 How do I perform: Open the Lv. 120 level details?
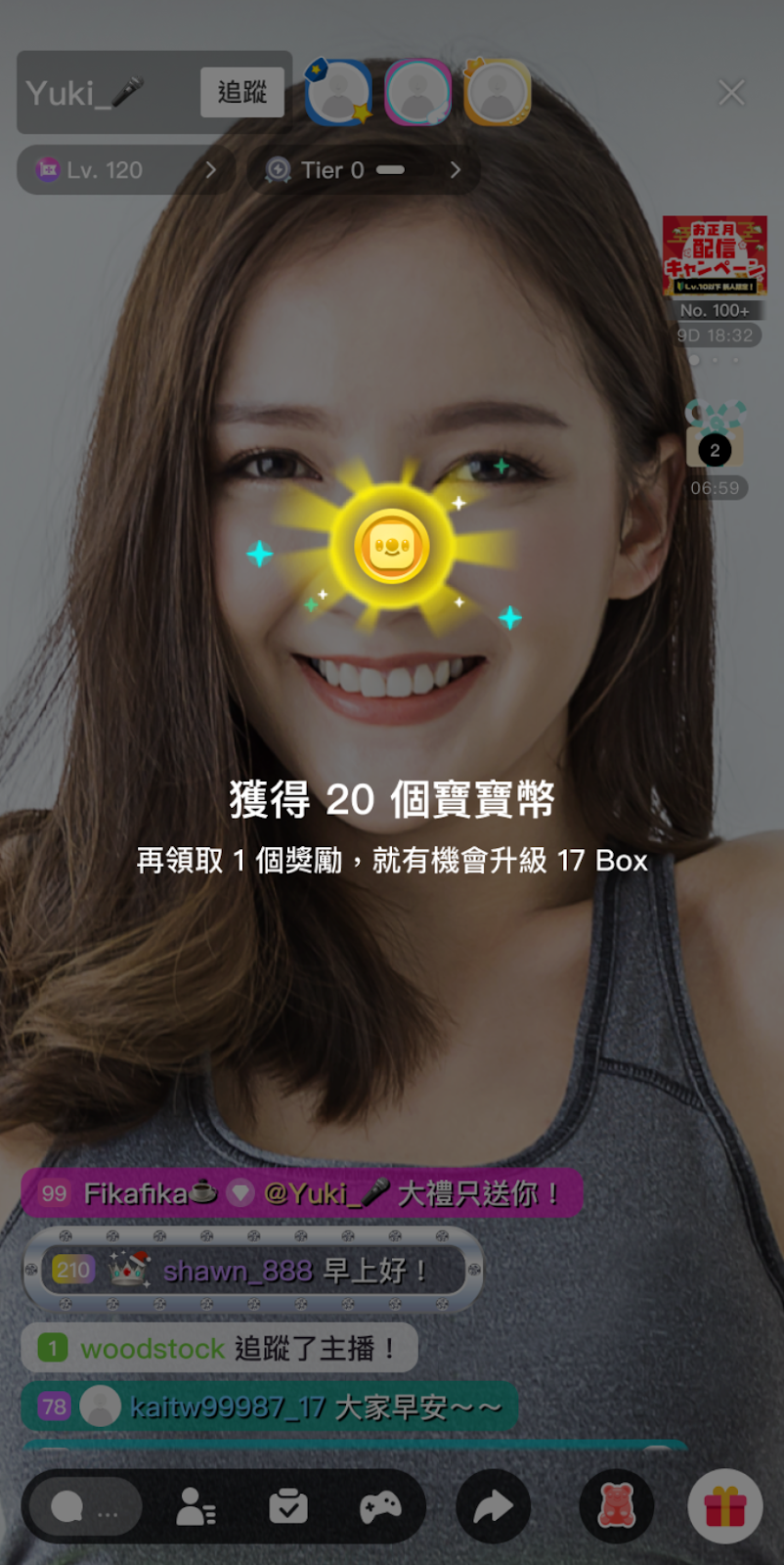pyautogui.click(x=125, y=170)
